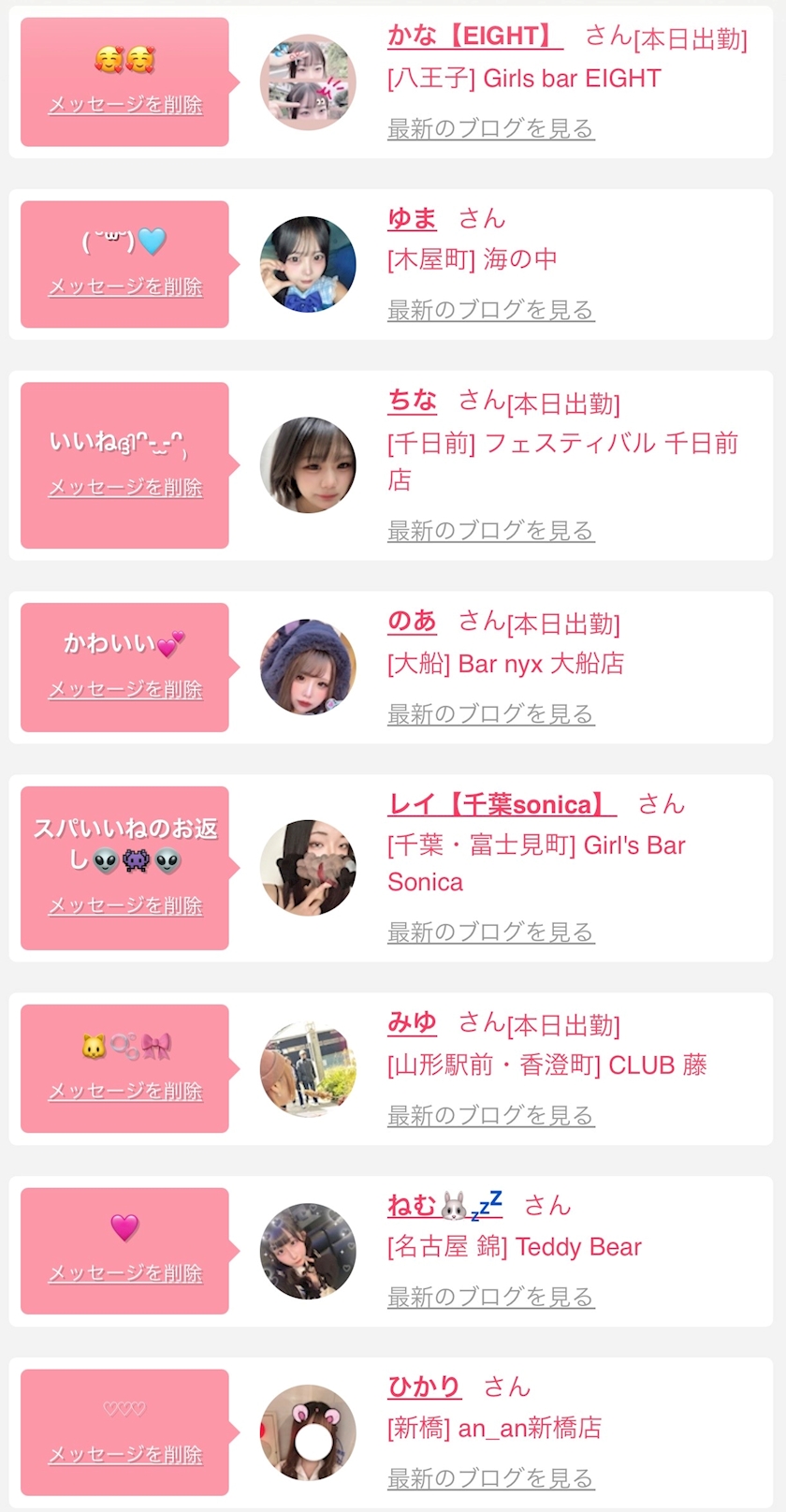Delete the message sent to みゆ

tap(125, 1092)
